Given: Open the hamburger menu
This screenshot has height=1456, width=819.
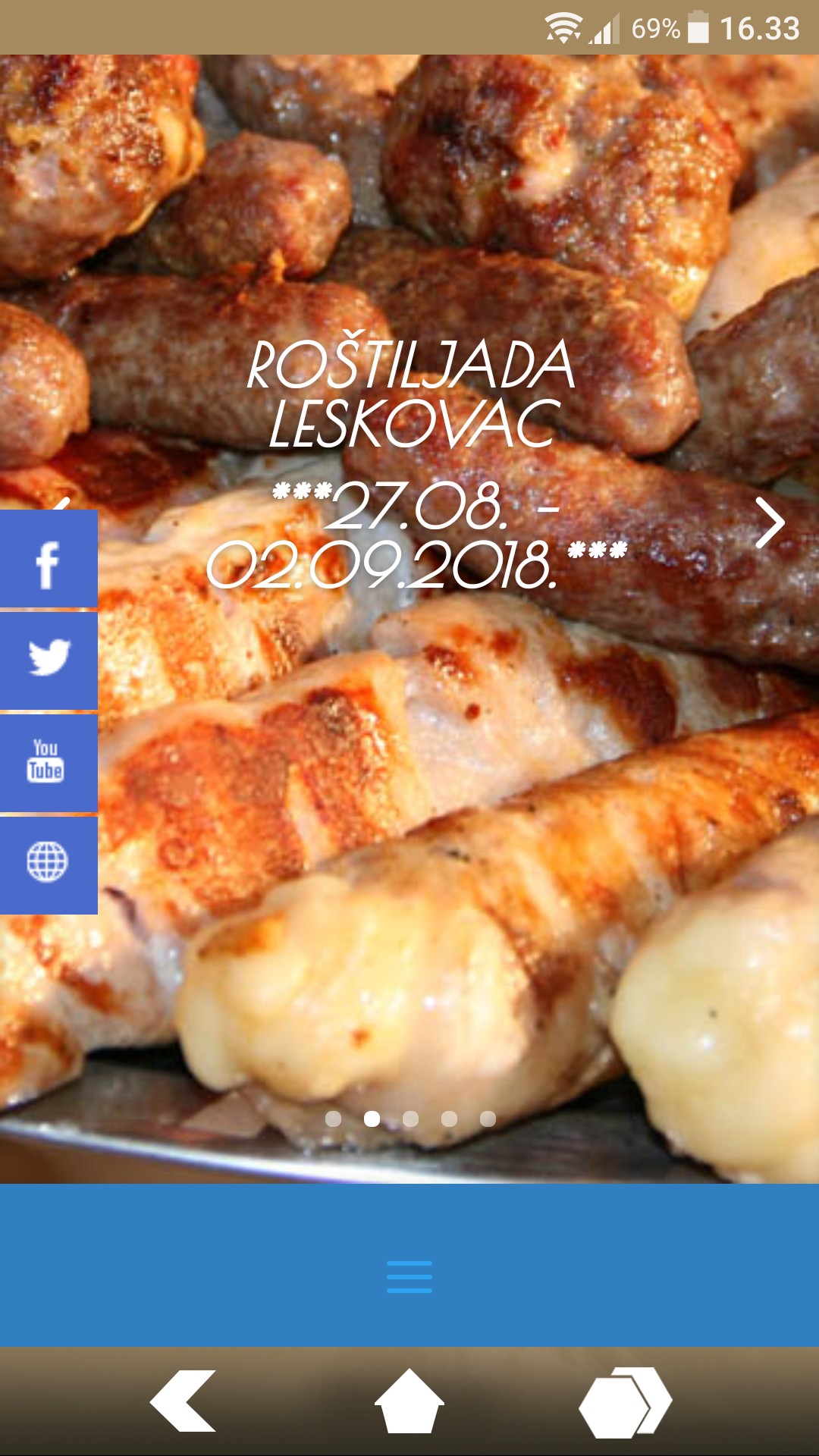Looking at the screenshot, I should pos(409,1277).
